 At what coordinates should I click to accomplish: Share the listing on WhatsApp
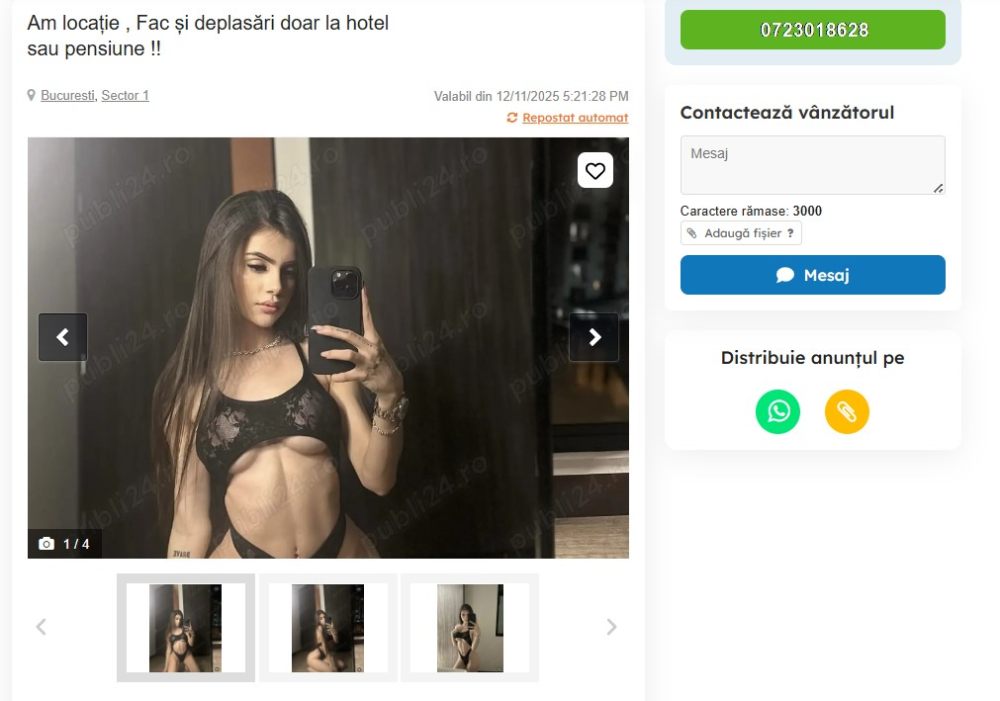coord(777,411)
